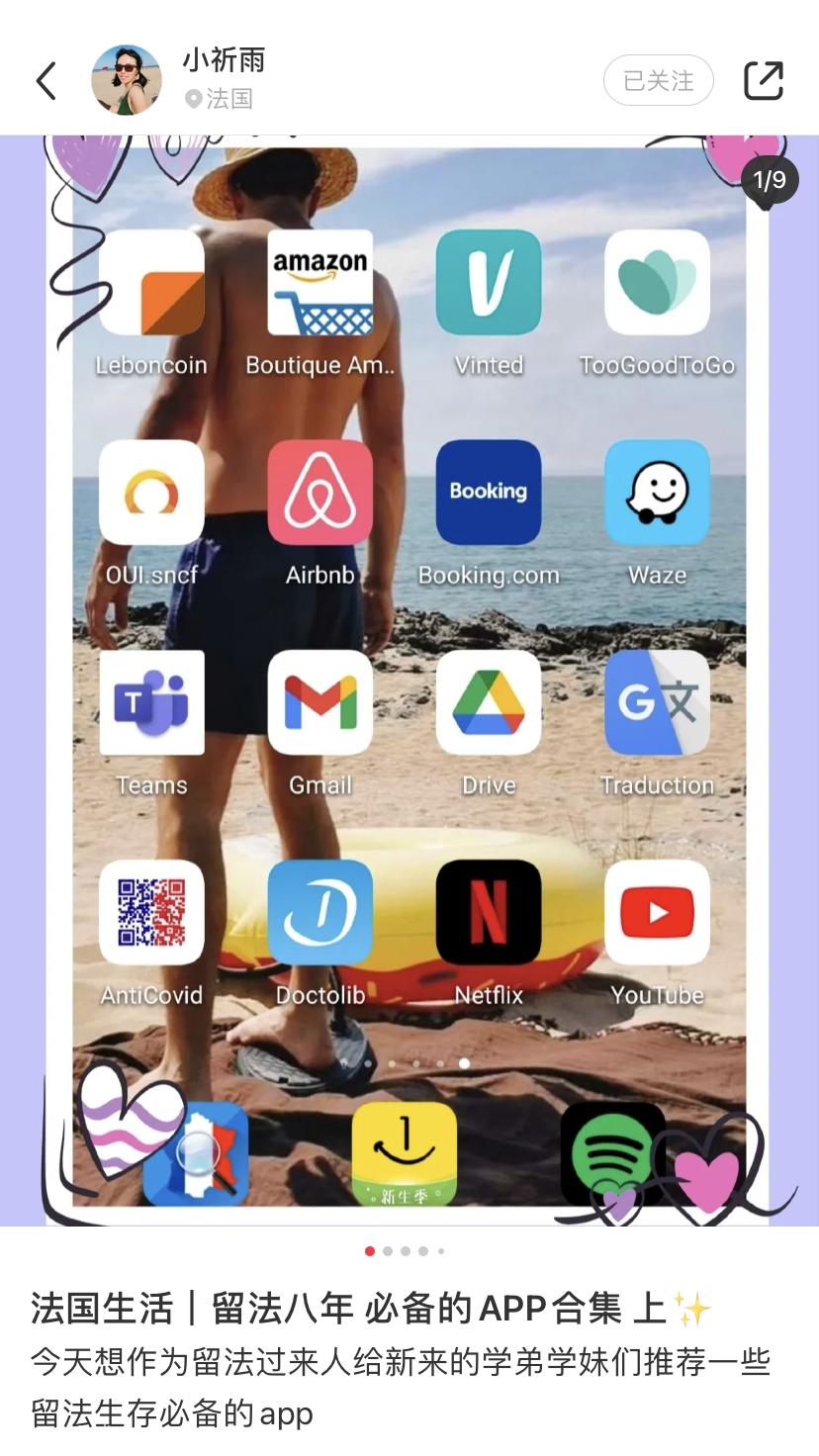819x1456 pixels.
Task: Open Doctolib
Action: pos(319,913)
